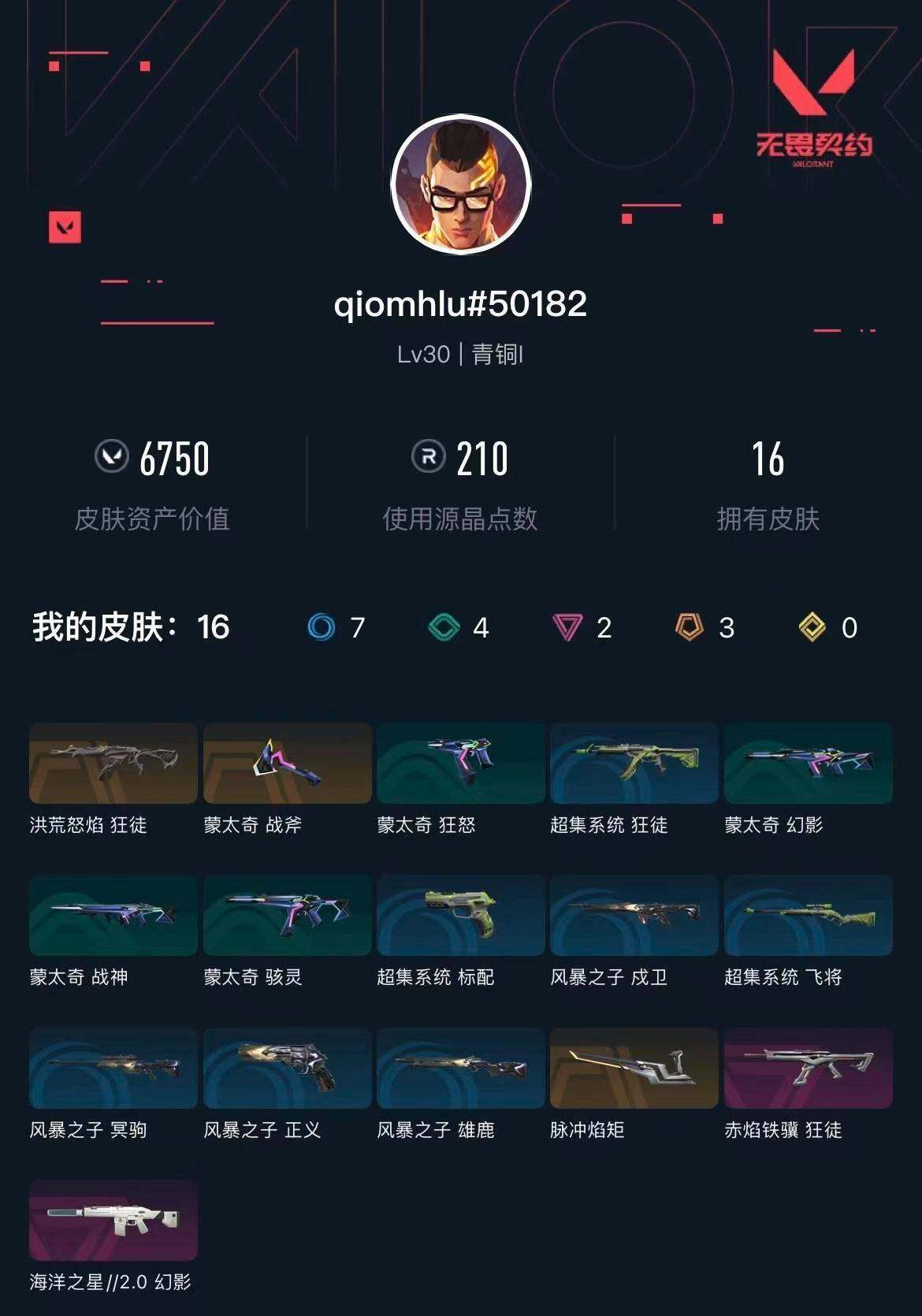Click the Lv30 level indicator
The image size is (922, 1316).
[426, 357]
